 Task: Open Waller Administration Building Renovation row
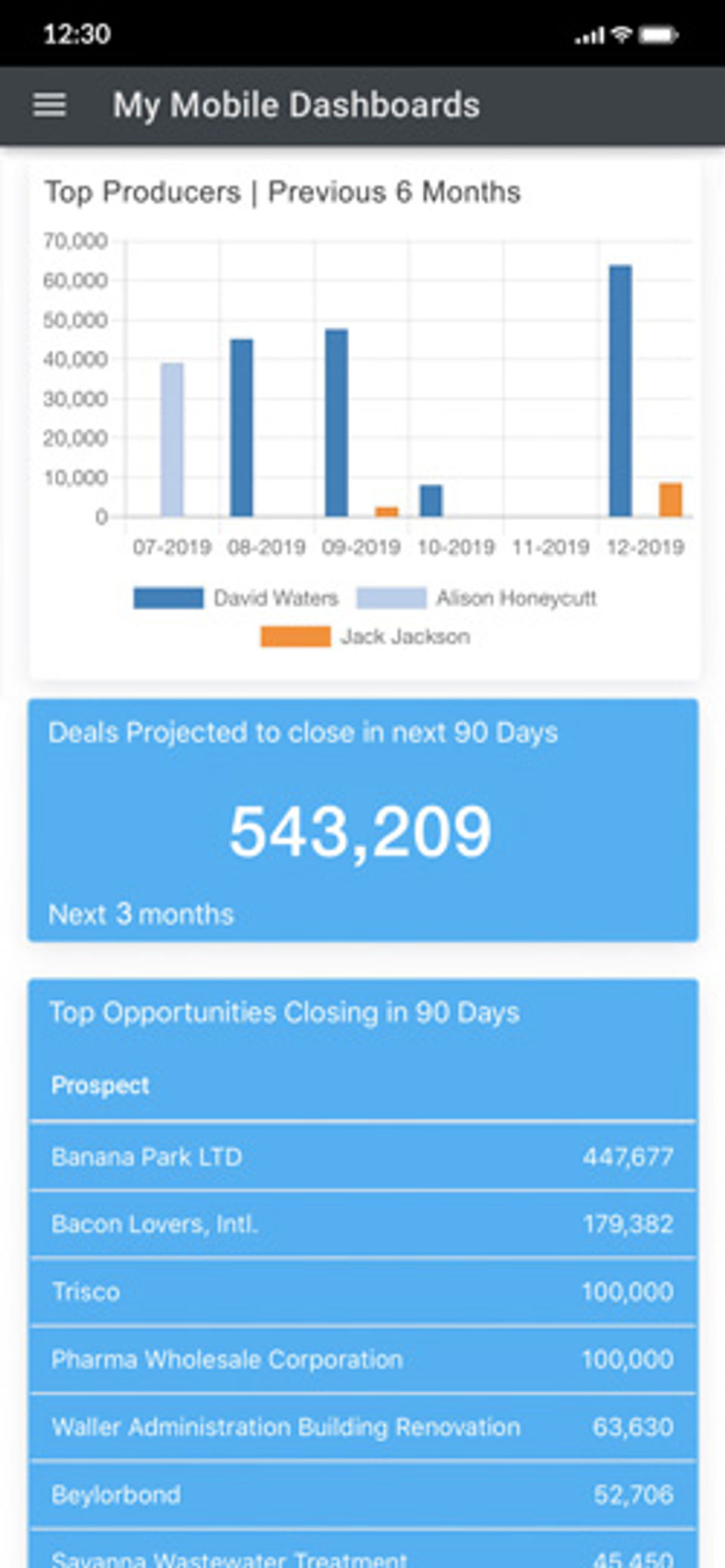click(362, 1427)
